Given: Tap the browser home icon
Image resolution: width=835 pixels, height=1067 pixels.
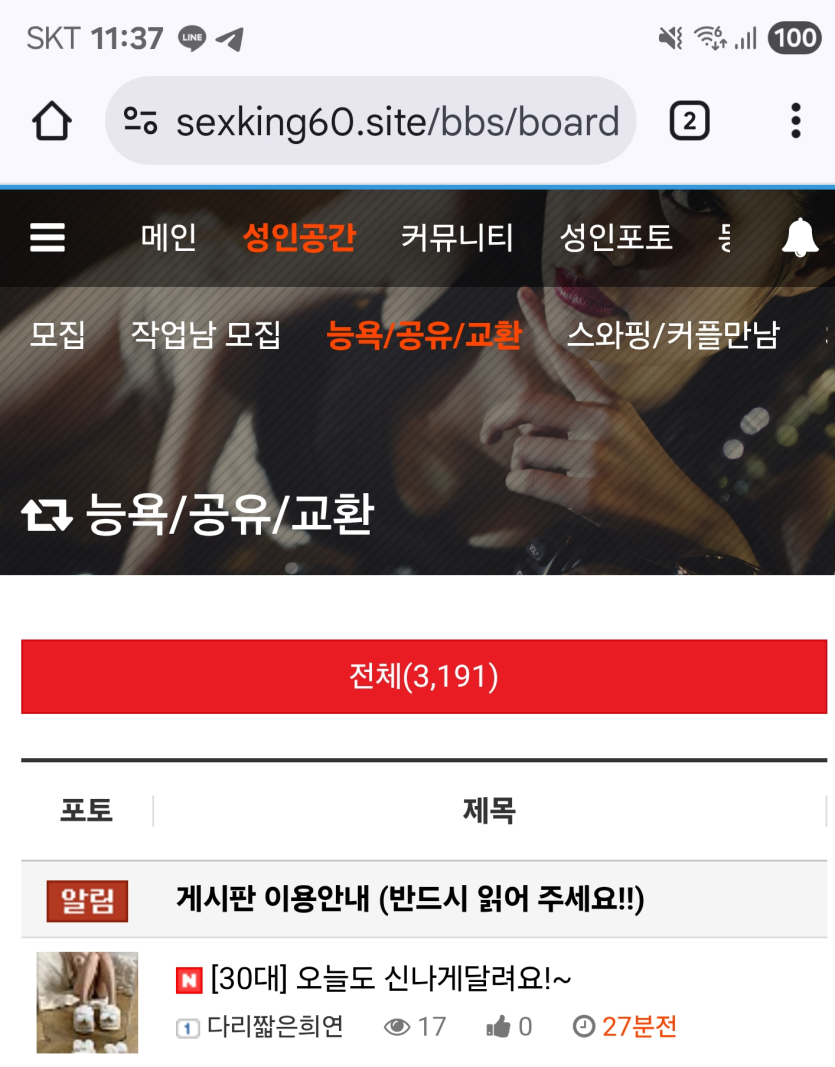Looking at the screenshot, I should pos(52,122).
